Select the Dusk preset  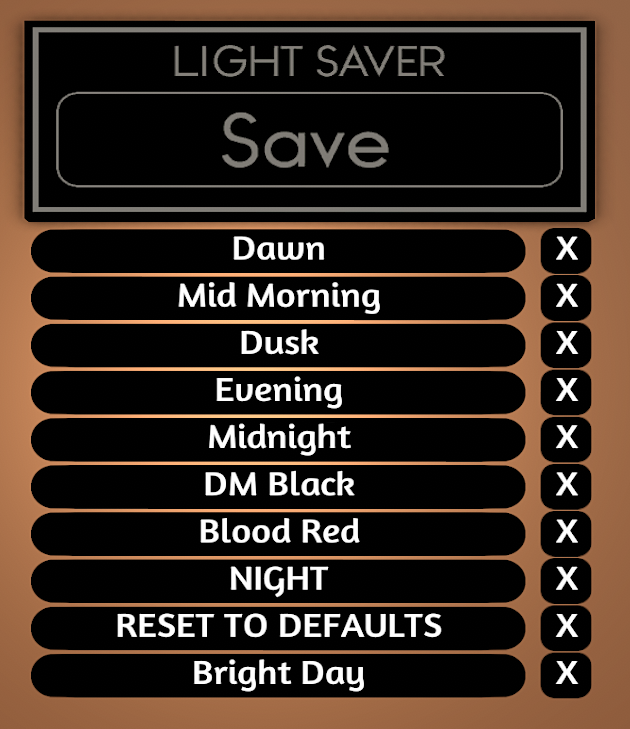tap(278, 344)
